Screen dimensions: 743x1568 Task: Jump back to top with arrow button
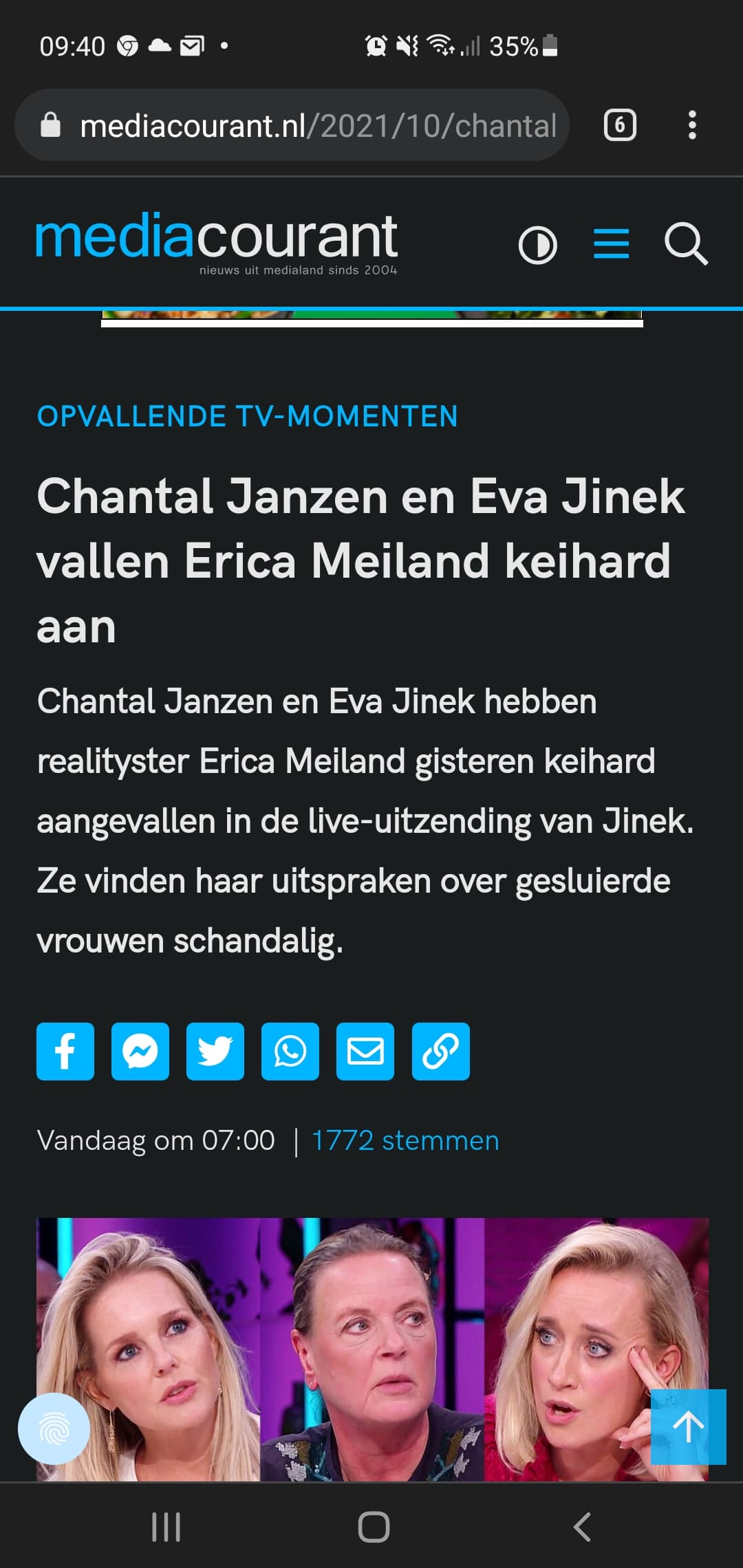click(689, 1426)
